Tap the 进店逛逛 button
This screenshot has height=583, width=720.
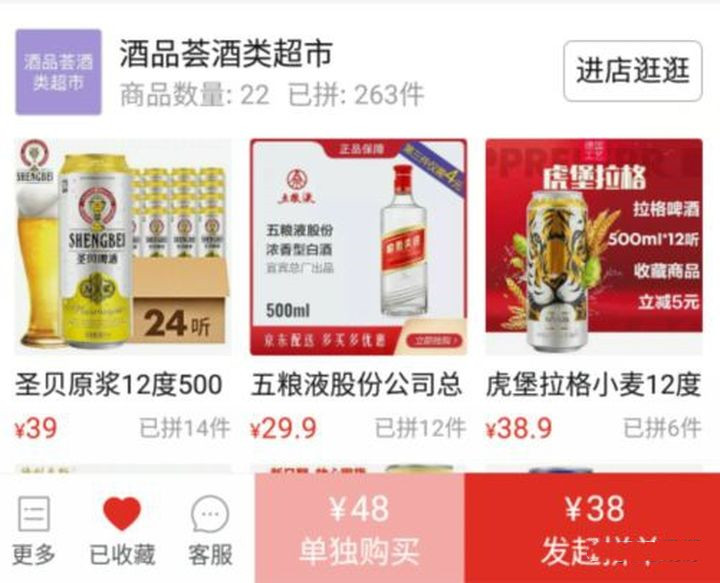(632, 71)
